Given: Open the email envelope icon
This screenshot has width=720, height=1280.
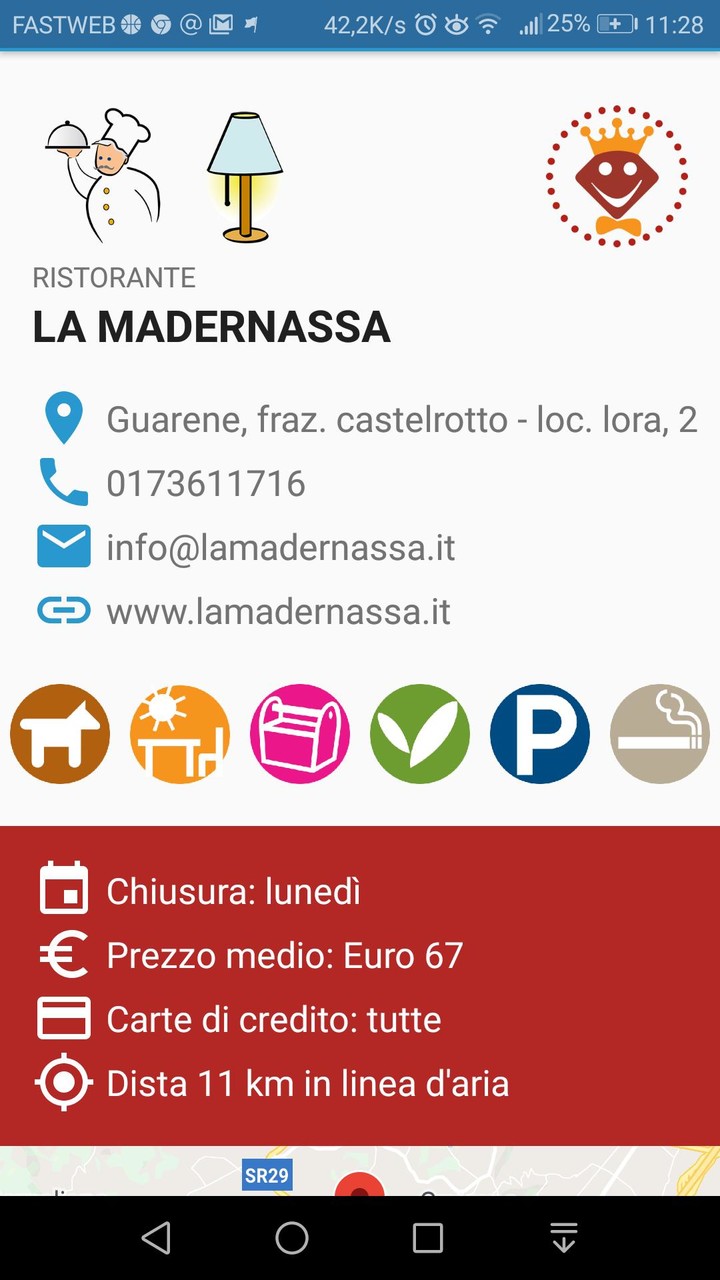Looking at the screenshot, I should point(63,547).
